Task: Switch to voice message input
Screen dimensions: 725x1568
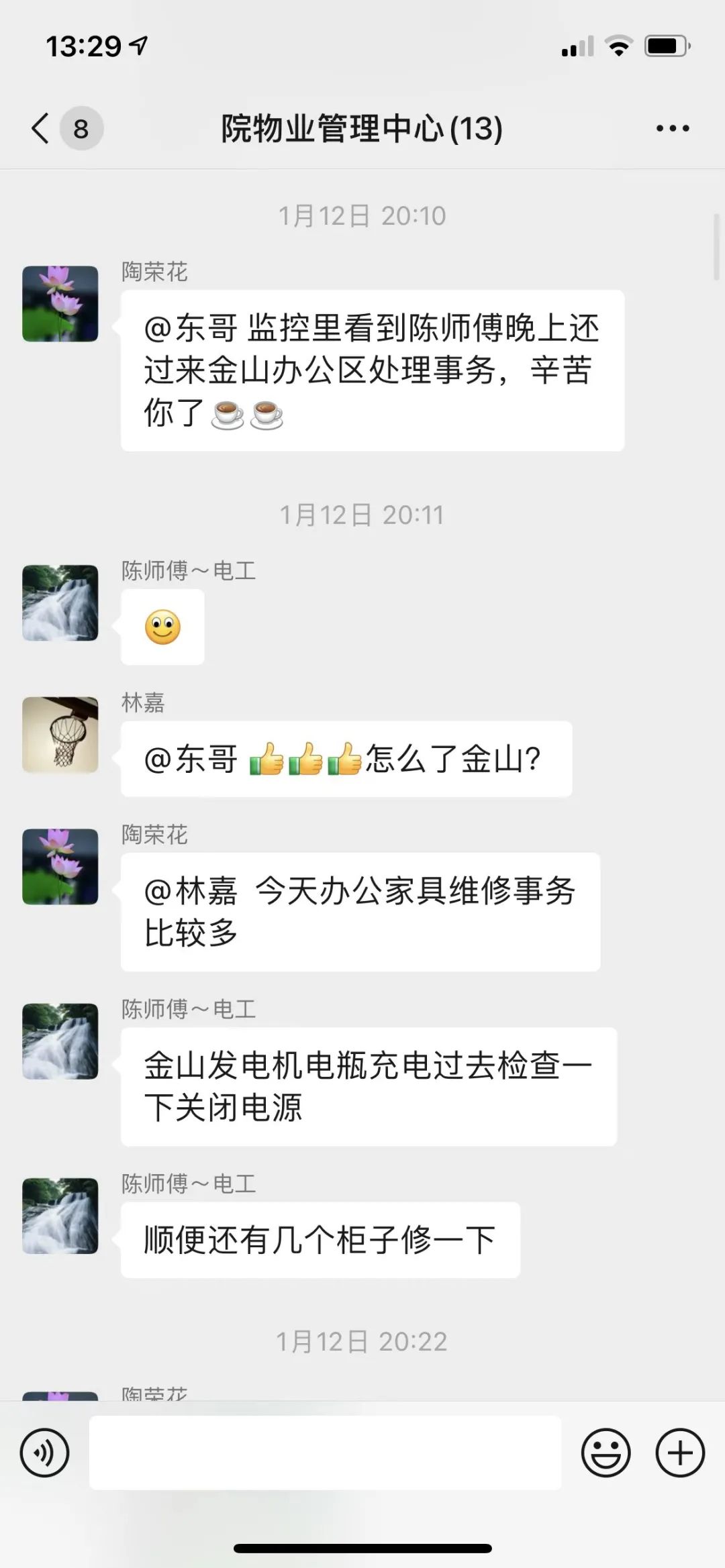Action: 44,1453
